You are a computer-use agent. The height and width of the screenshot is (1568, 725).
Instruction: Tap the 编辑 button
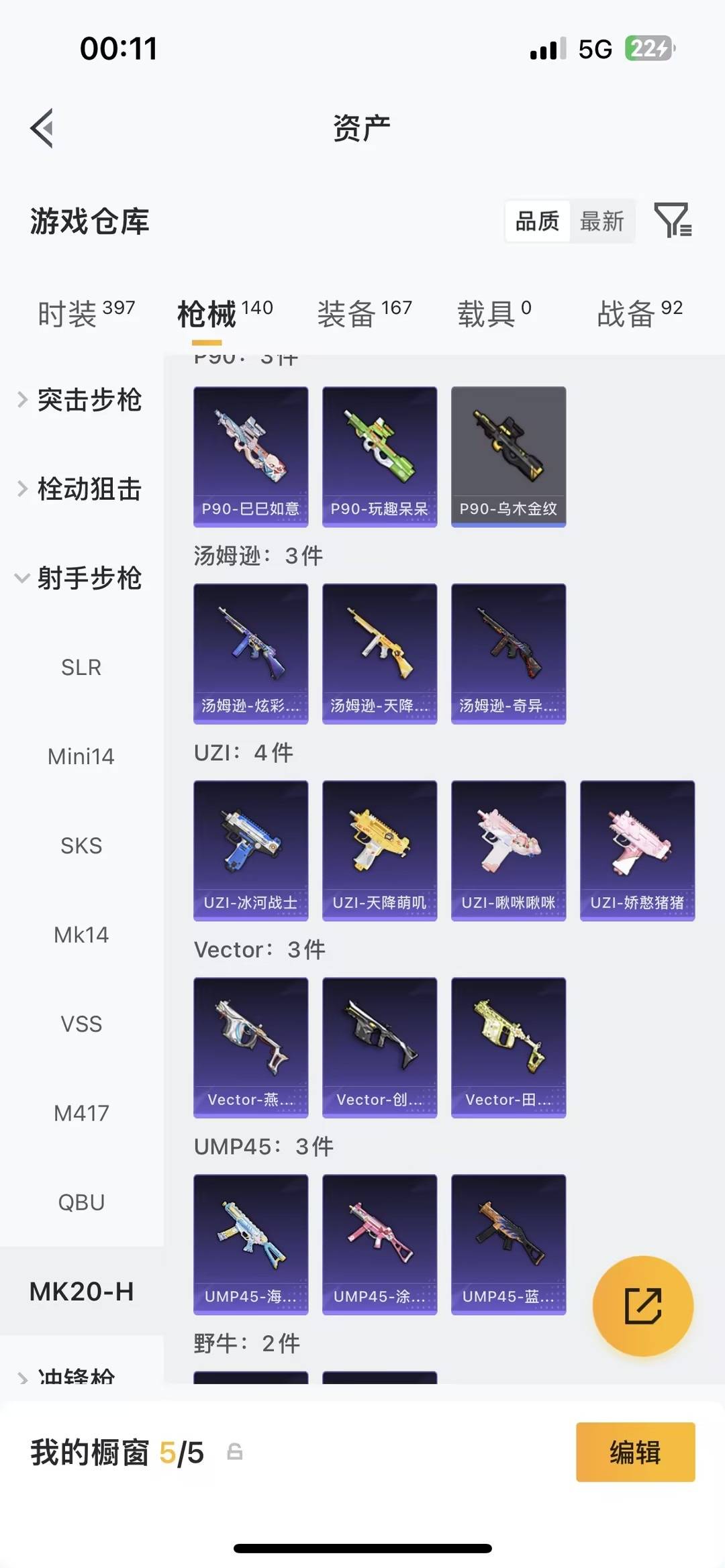635,1452
